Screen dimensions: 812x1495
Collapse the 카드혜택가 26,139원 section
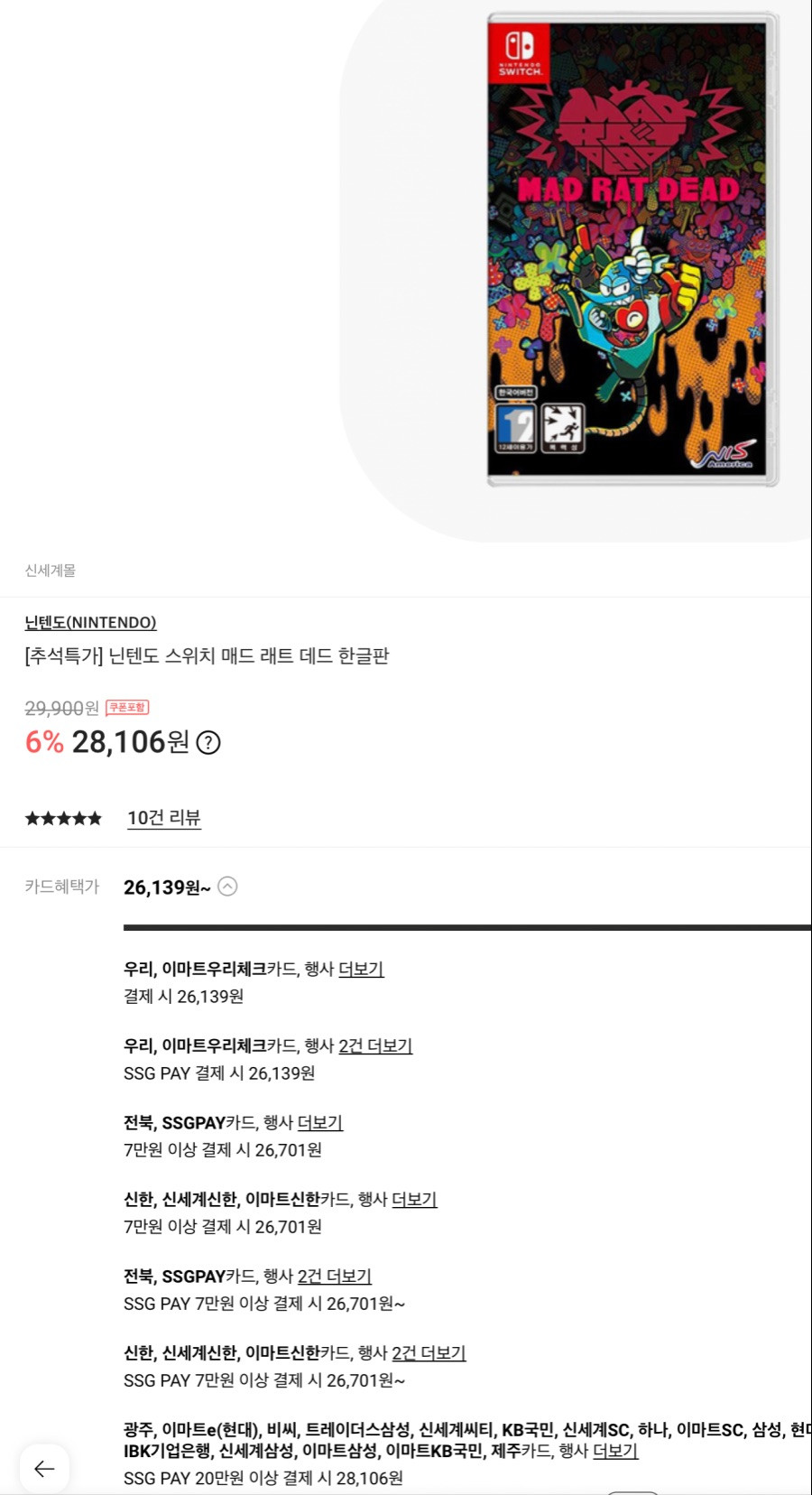tap(228, 887)
